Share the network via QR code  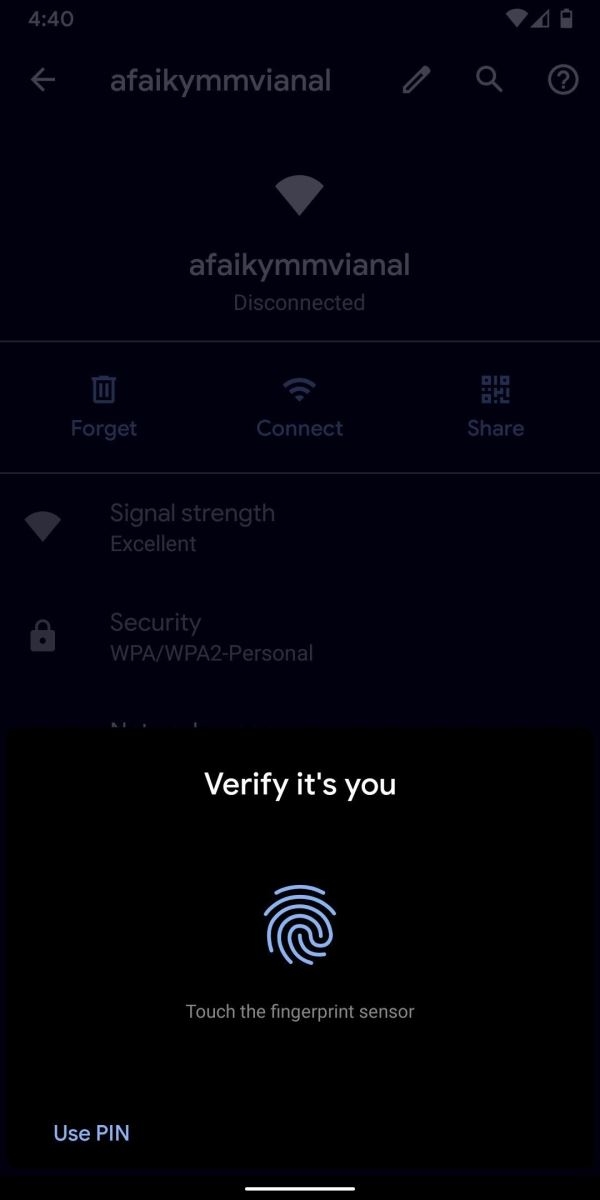pyautogui.click(x=495, y=407)
